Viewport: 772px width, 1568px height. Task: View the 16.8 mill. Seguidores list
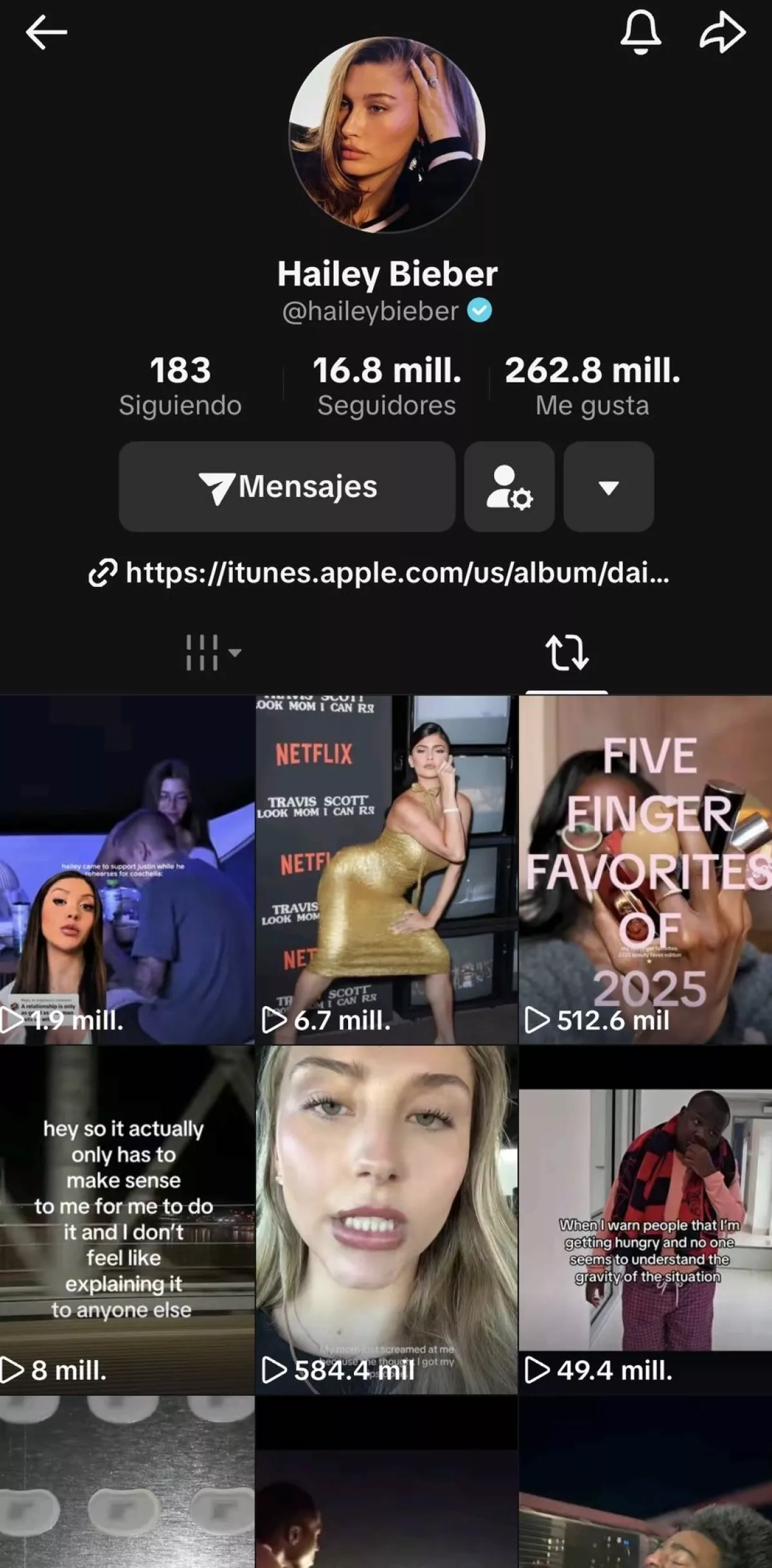(387, 386)
